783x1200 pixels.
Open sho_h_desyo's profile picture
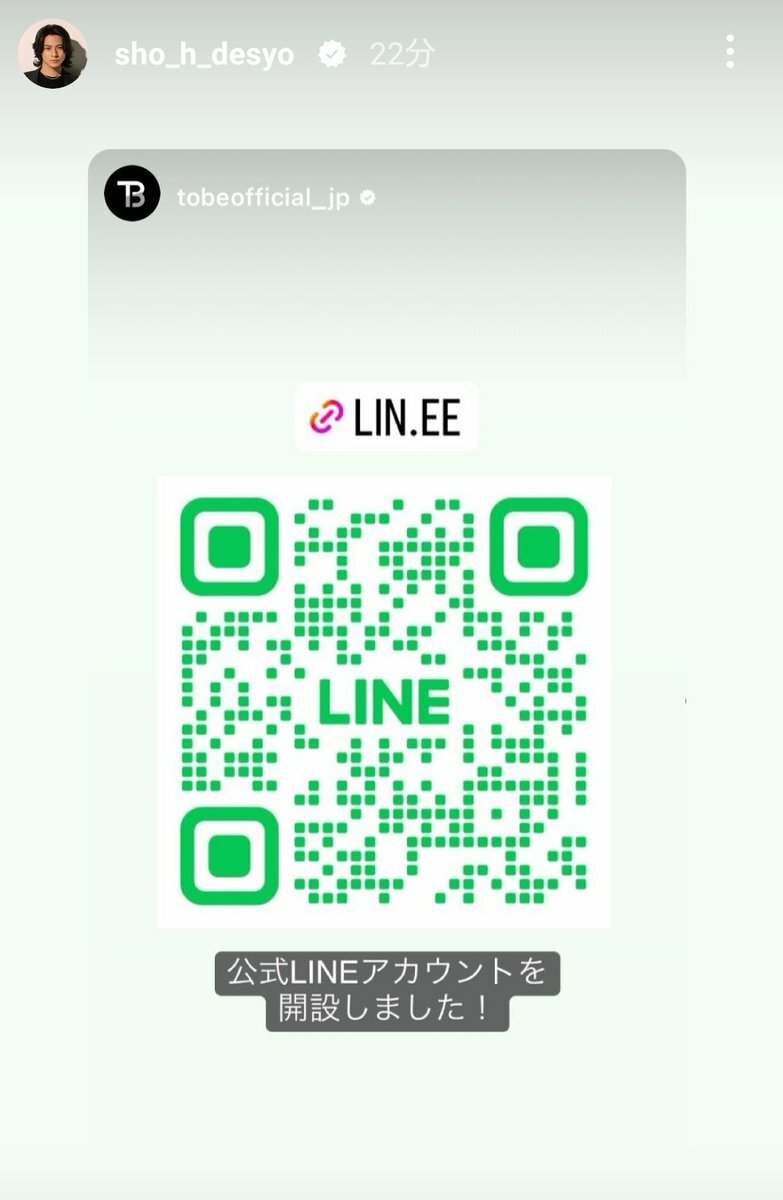tap(52, 53)
